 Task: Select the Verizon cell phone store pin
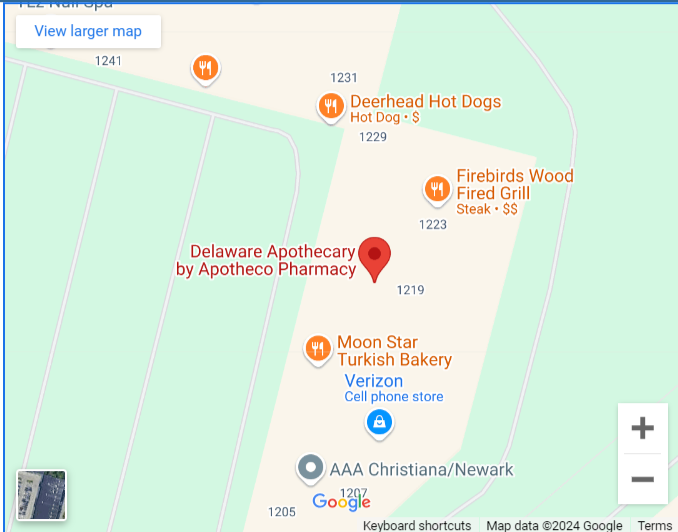pos(379,422)
